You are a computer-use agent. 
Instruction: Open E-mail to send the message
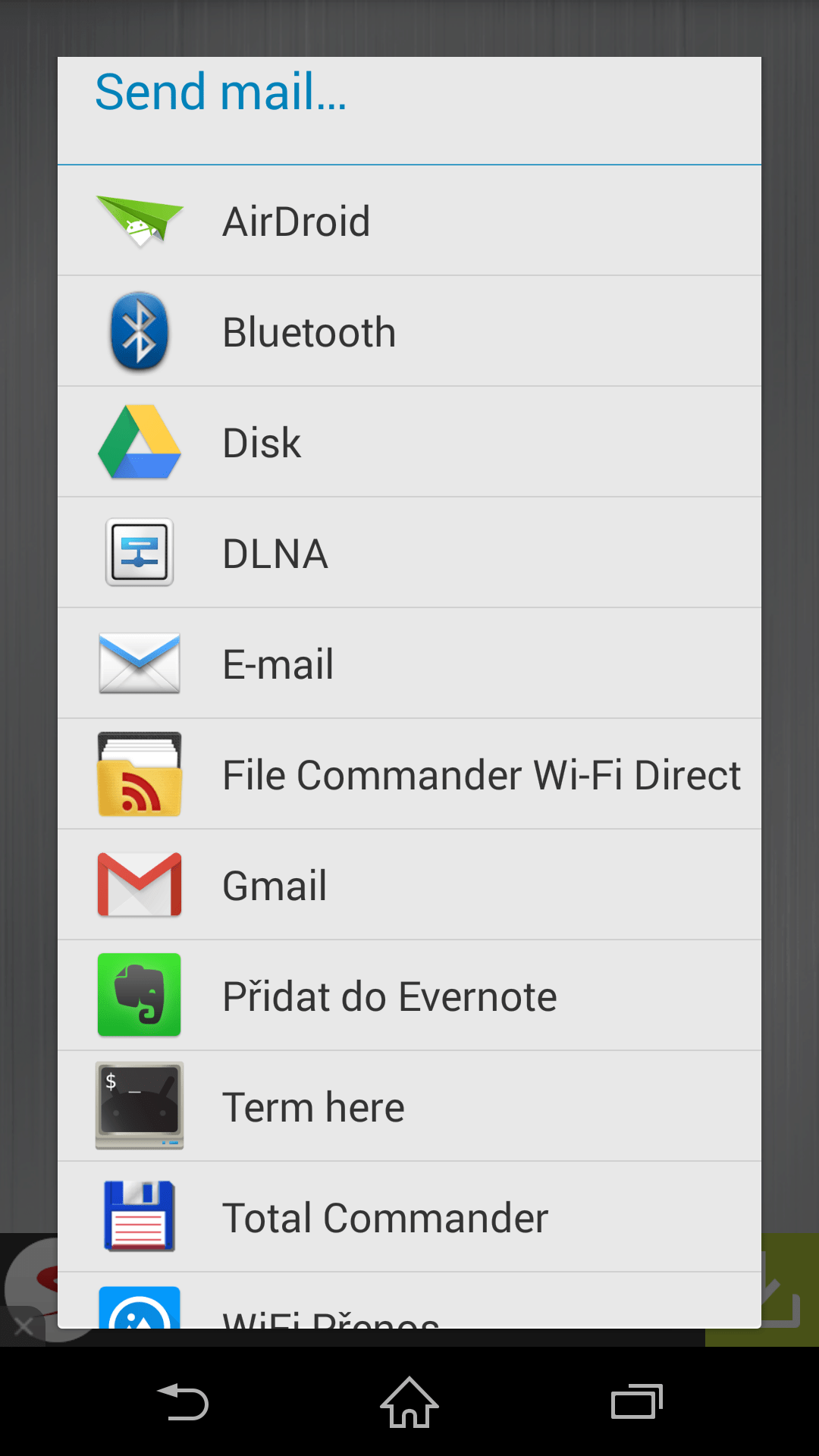click(409, 664)
